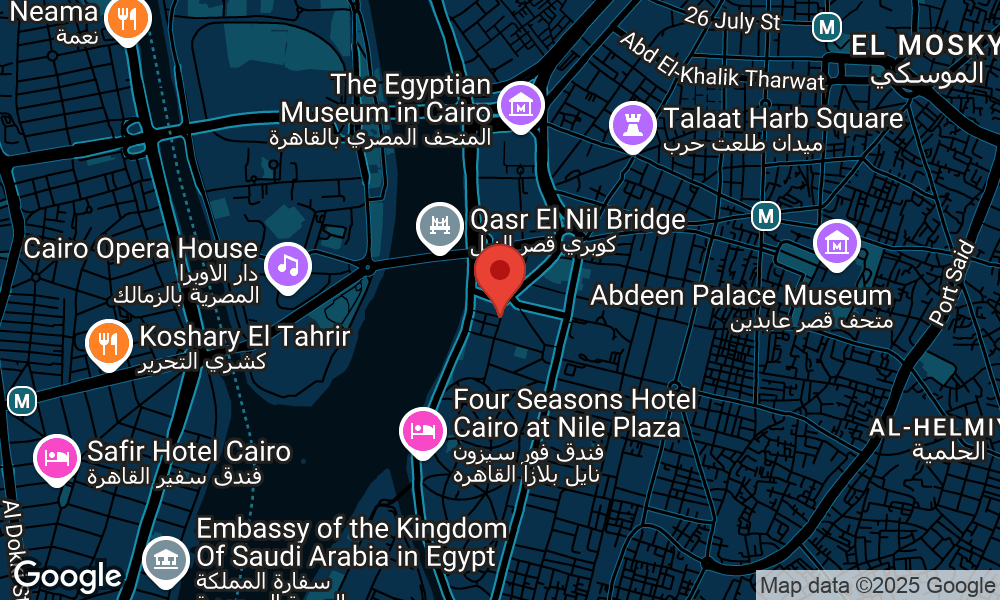Select the Talaat Harb Square pin
Screen dimensions: 1000x600
(x=633, y=124)
